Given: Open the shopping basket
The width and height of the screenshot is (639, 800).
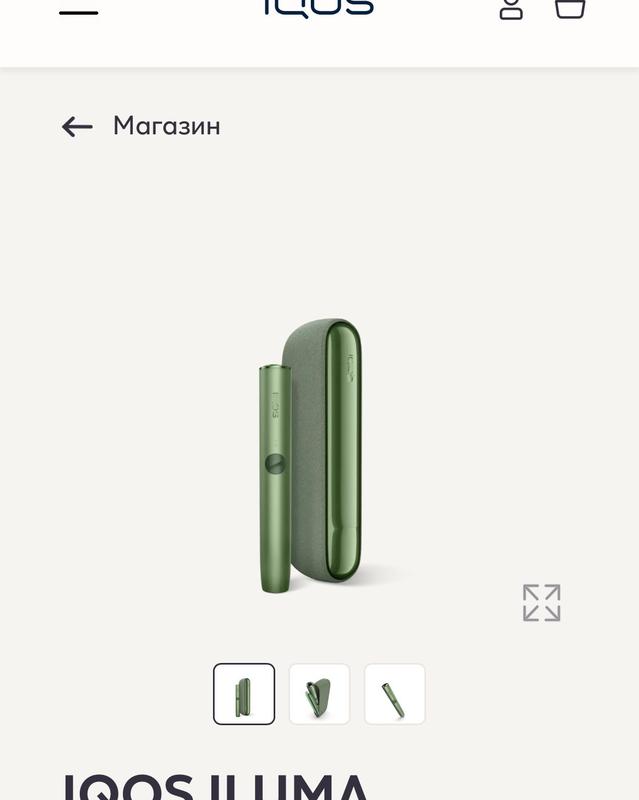Looking at the screenshot, I should click(x=570, y=8).
